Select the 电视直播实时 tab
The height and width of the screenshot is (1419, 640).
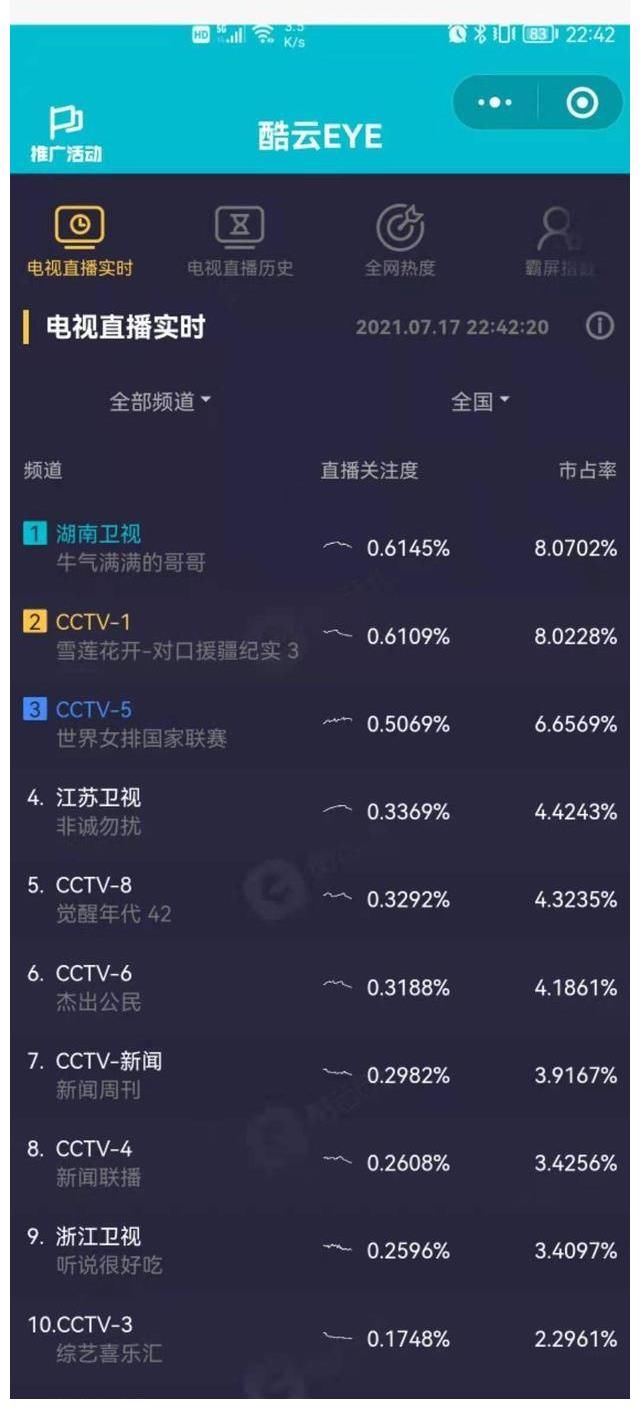coord(80,241)
